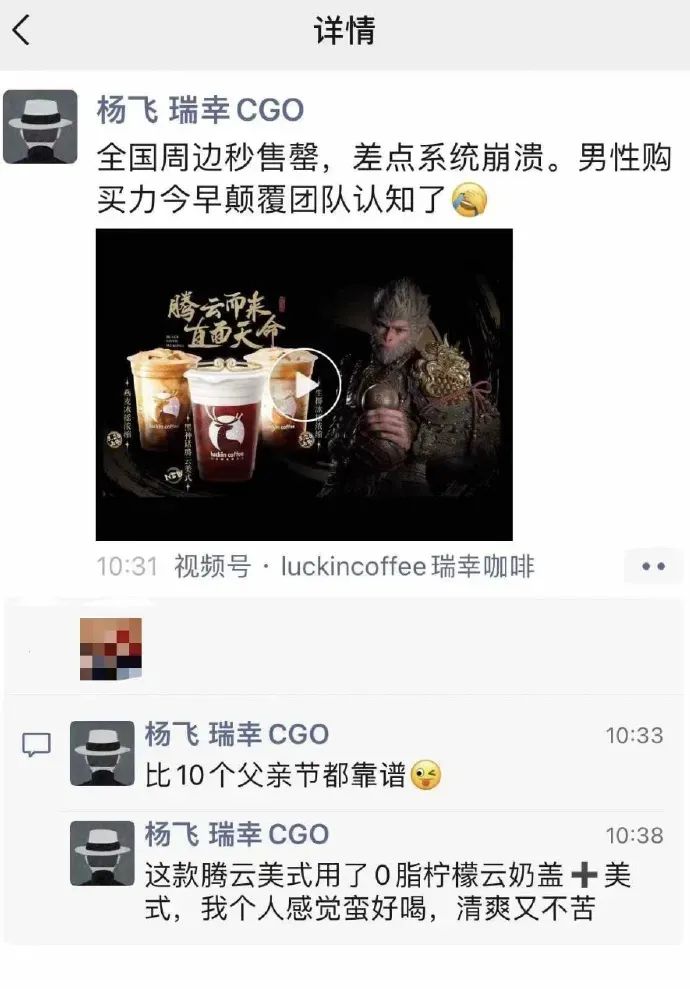Play the Luckin Coffee video
This screenshot has height=989, width=690.
click(x=305, y=385)
